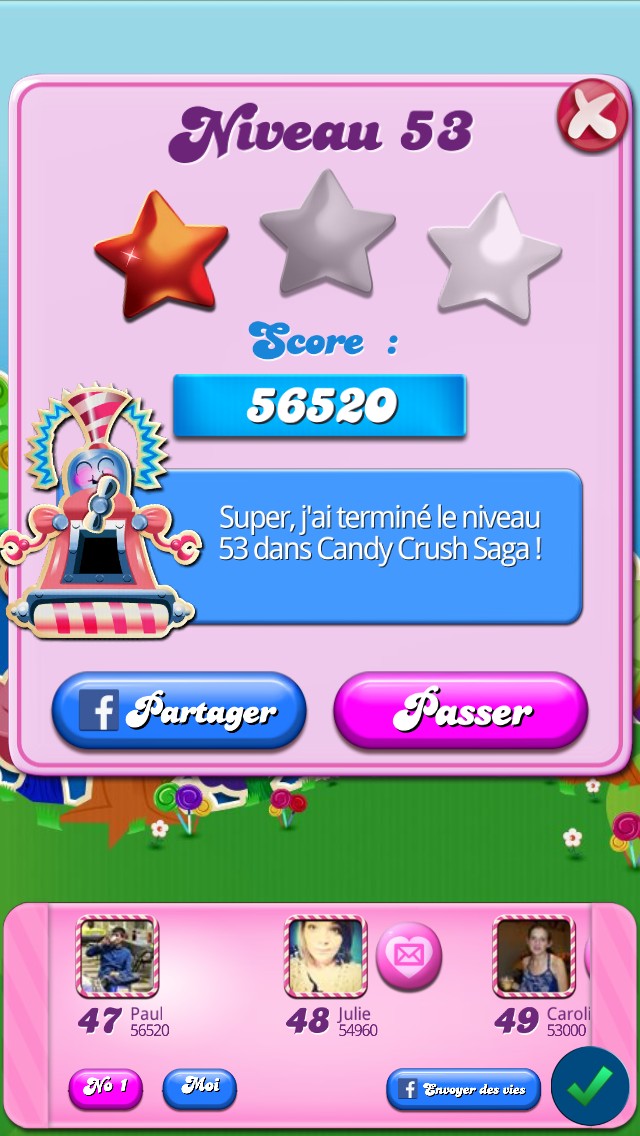The height and width of the screenshot is (1136, 640).
Task: Open Julie's leaderboard avatar
Action: [325, 957]
